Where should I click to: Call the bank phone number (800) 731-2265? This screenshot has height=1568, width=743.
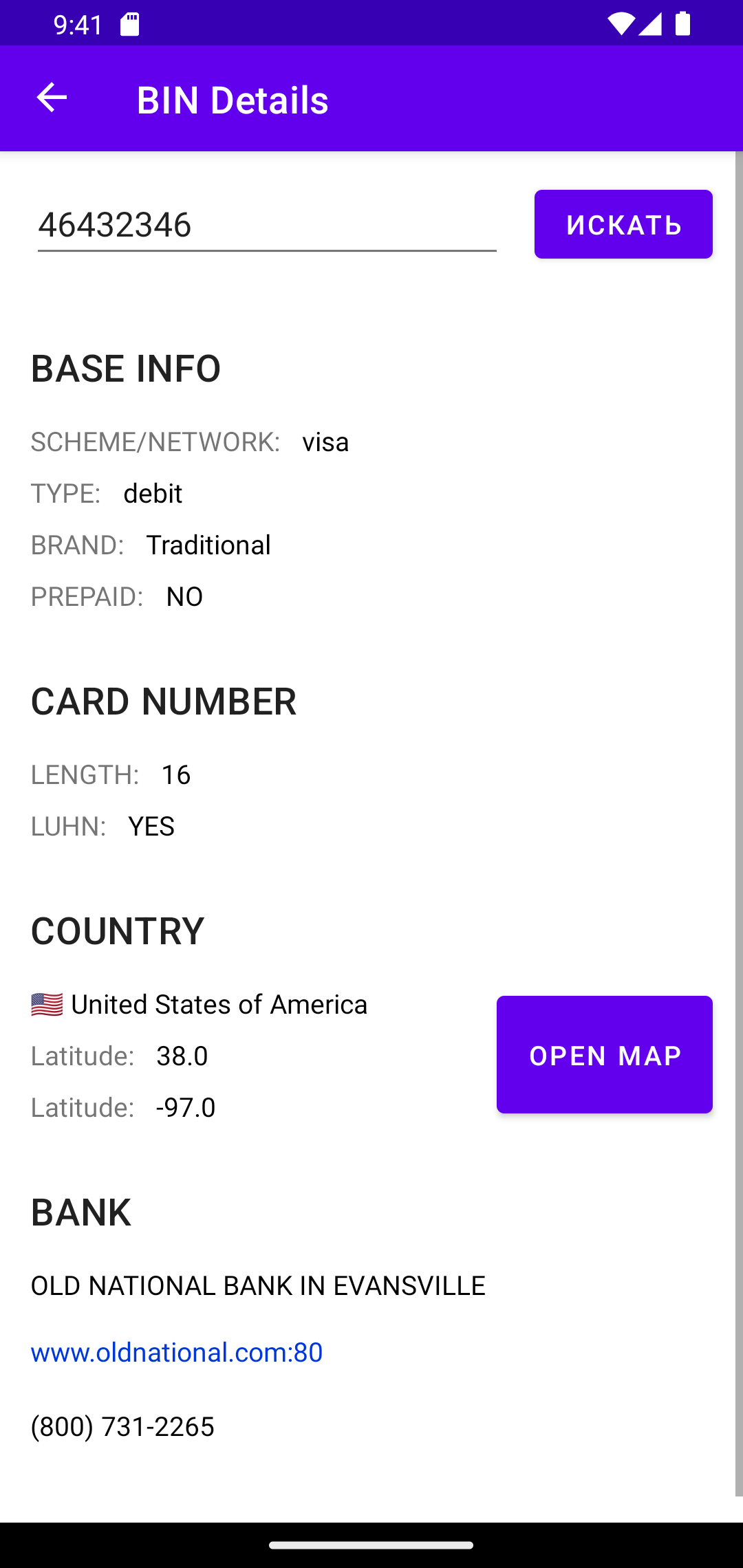(122, 1426)
